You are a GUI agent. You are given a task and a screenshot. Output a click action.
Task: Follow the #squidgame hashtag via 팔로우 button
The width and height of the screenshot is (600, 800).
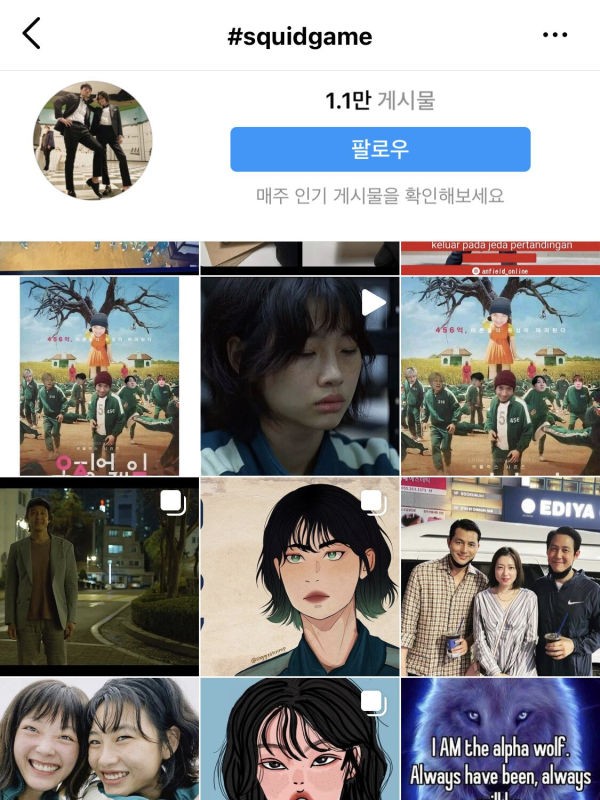(x=380, y=149)
